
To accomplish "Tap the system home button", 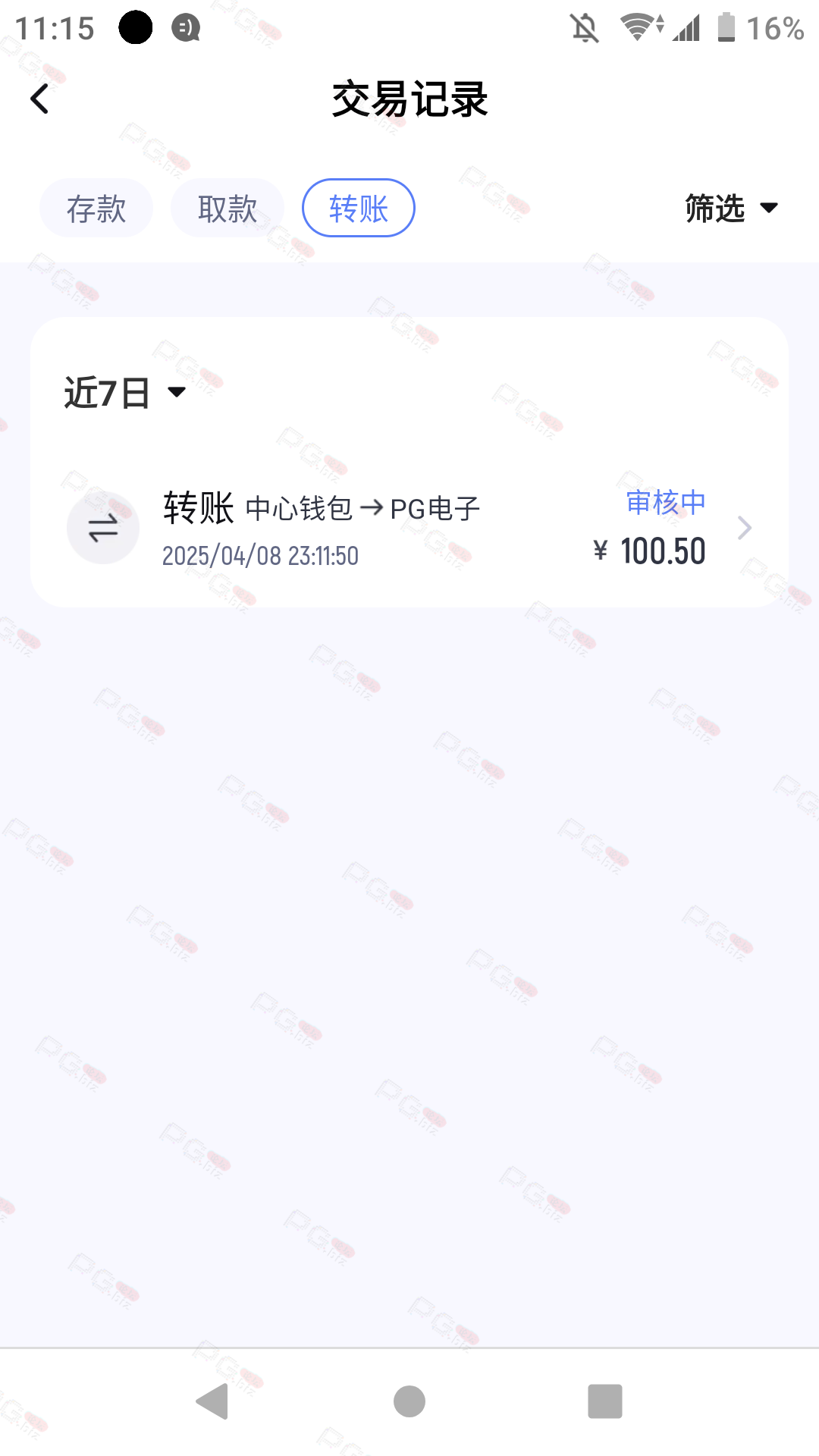I will coord(409,1401).
